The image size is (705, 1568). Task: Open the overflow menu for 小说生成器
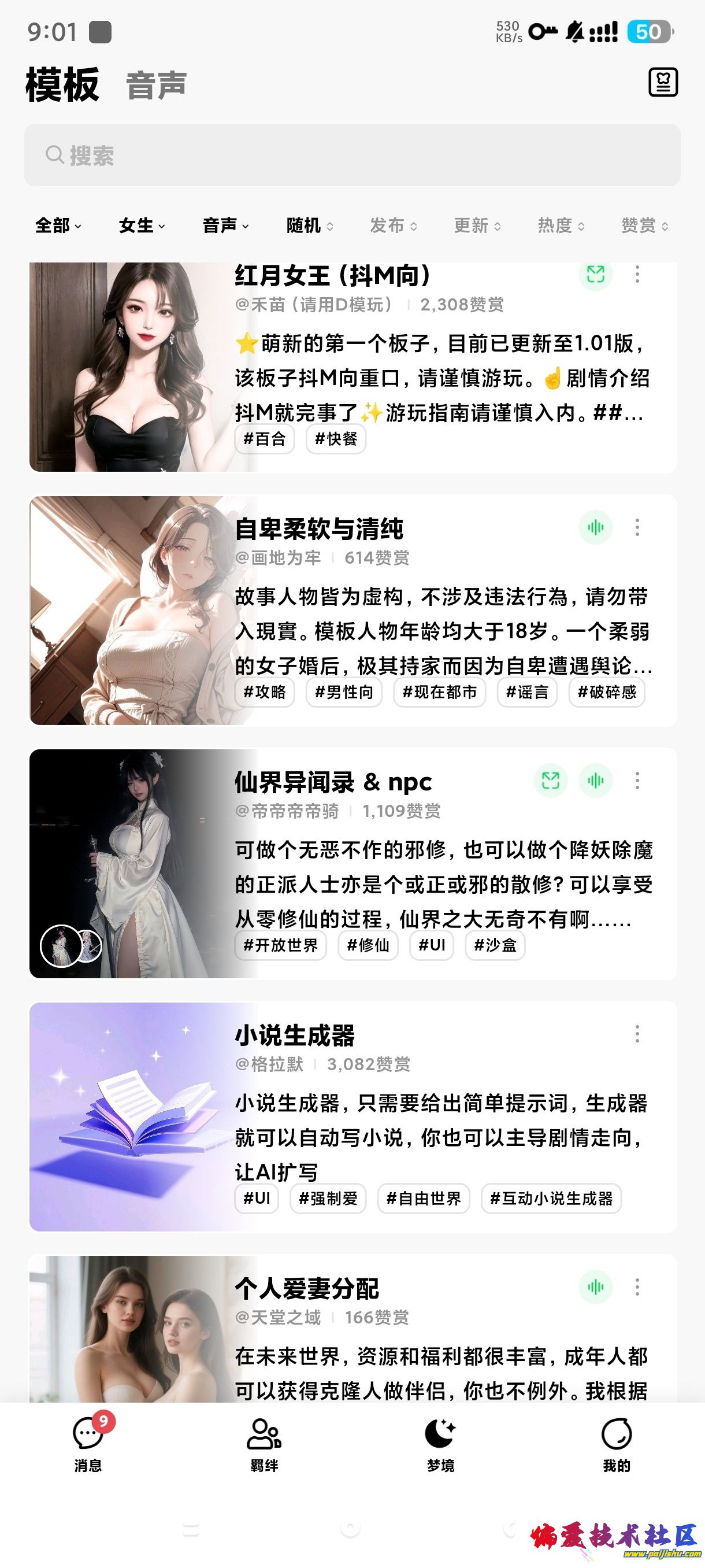[x=637, y=1034]
